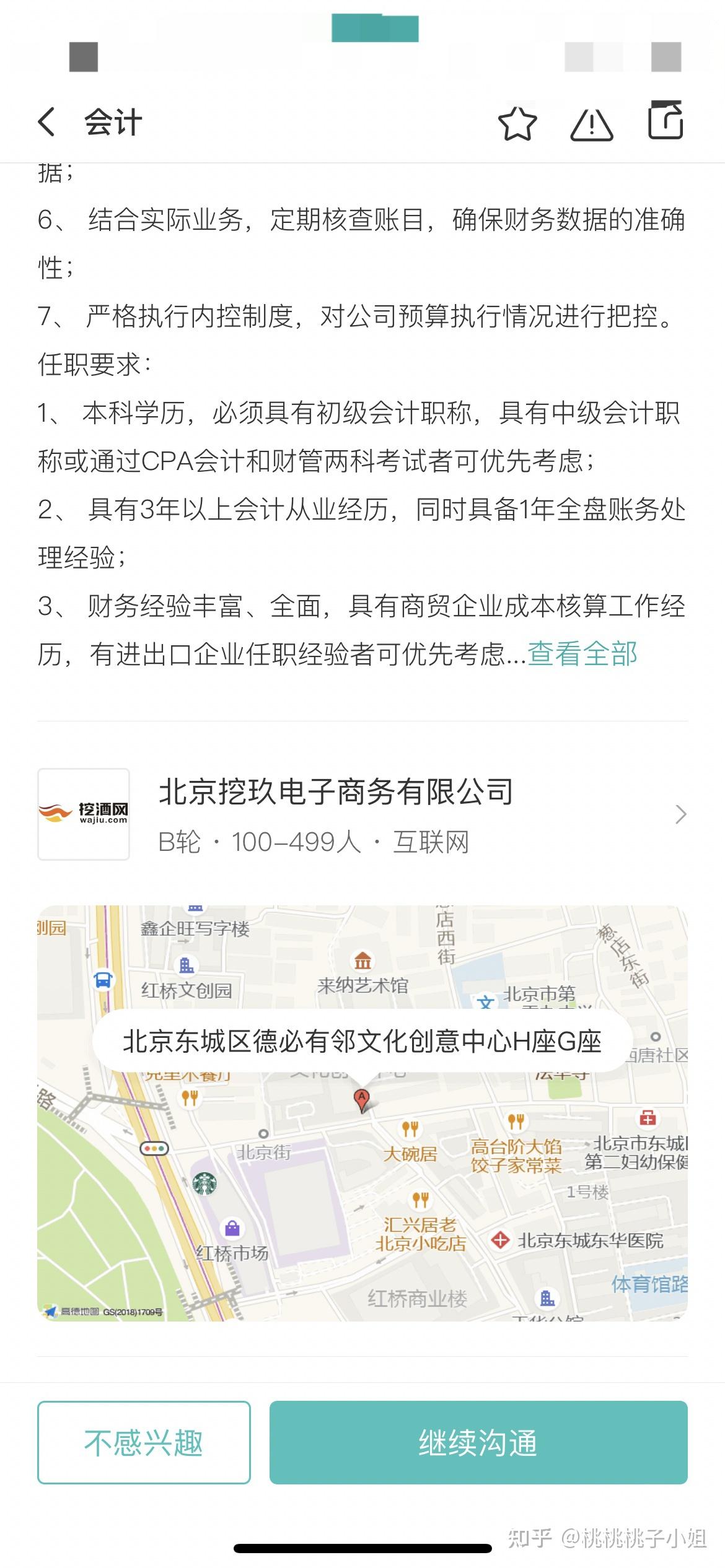The image size is (725, 1568).
Task: Tap the share icon in the header
Action: point(665,123)
